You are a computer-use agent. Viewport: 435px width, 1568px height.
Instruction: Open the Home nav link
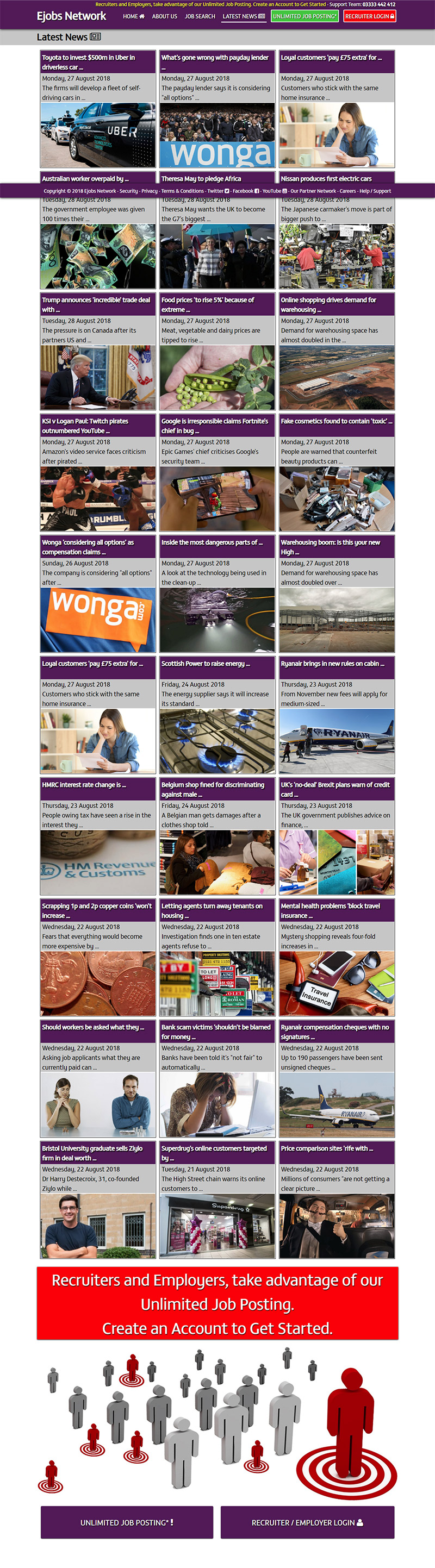click(x=133, y=16)
